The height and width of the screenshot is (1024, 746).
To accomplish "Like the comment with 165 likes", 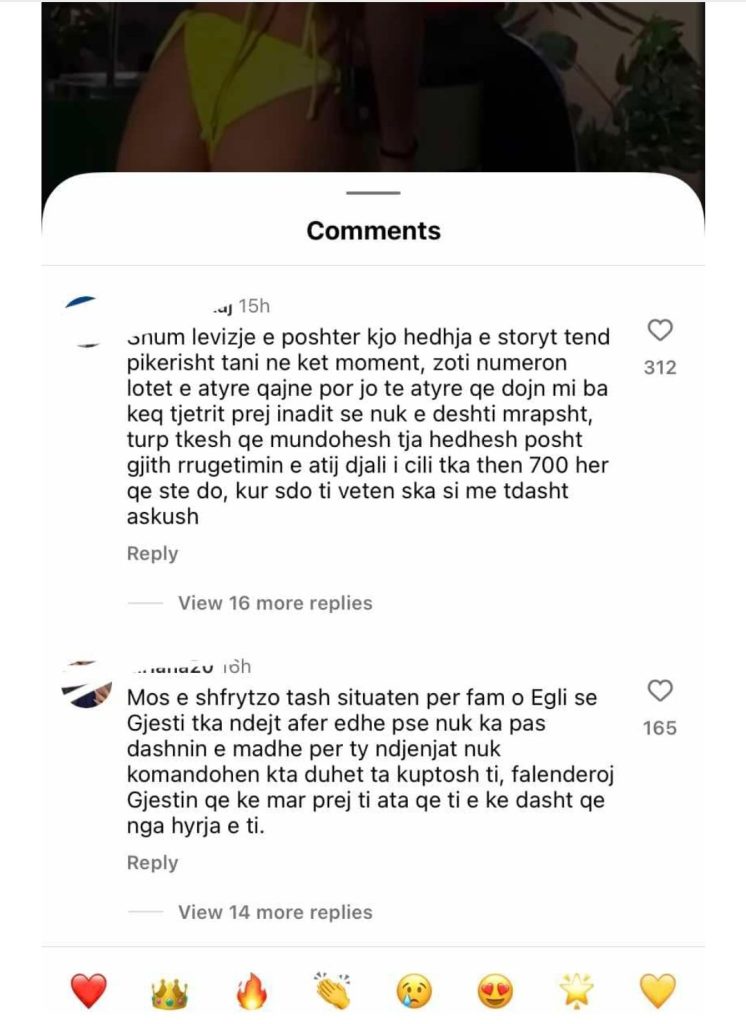I will coord(660,691).
